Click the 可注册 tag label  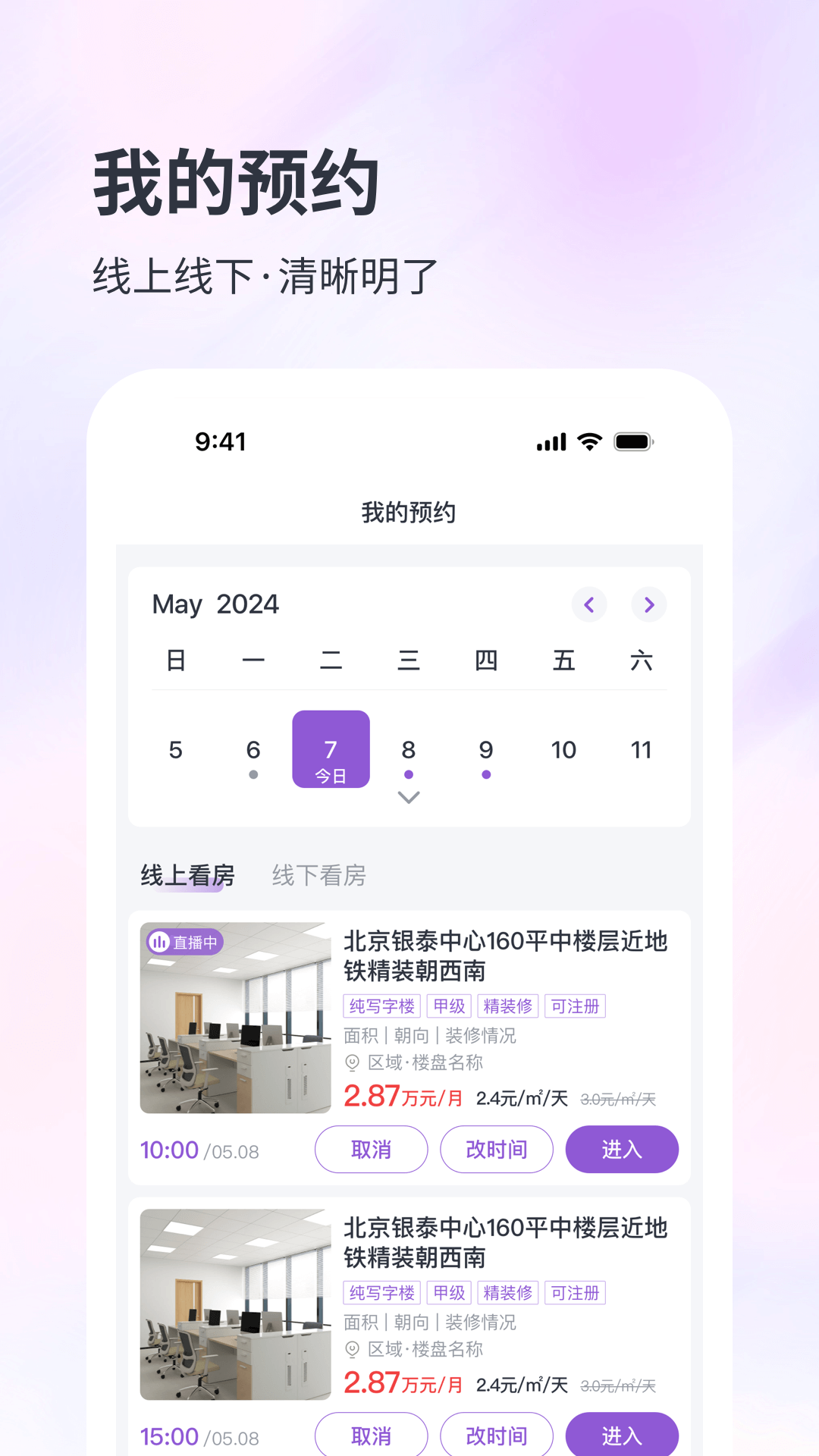[x=575, y=1006]
